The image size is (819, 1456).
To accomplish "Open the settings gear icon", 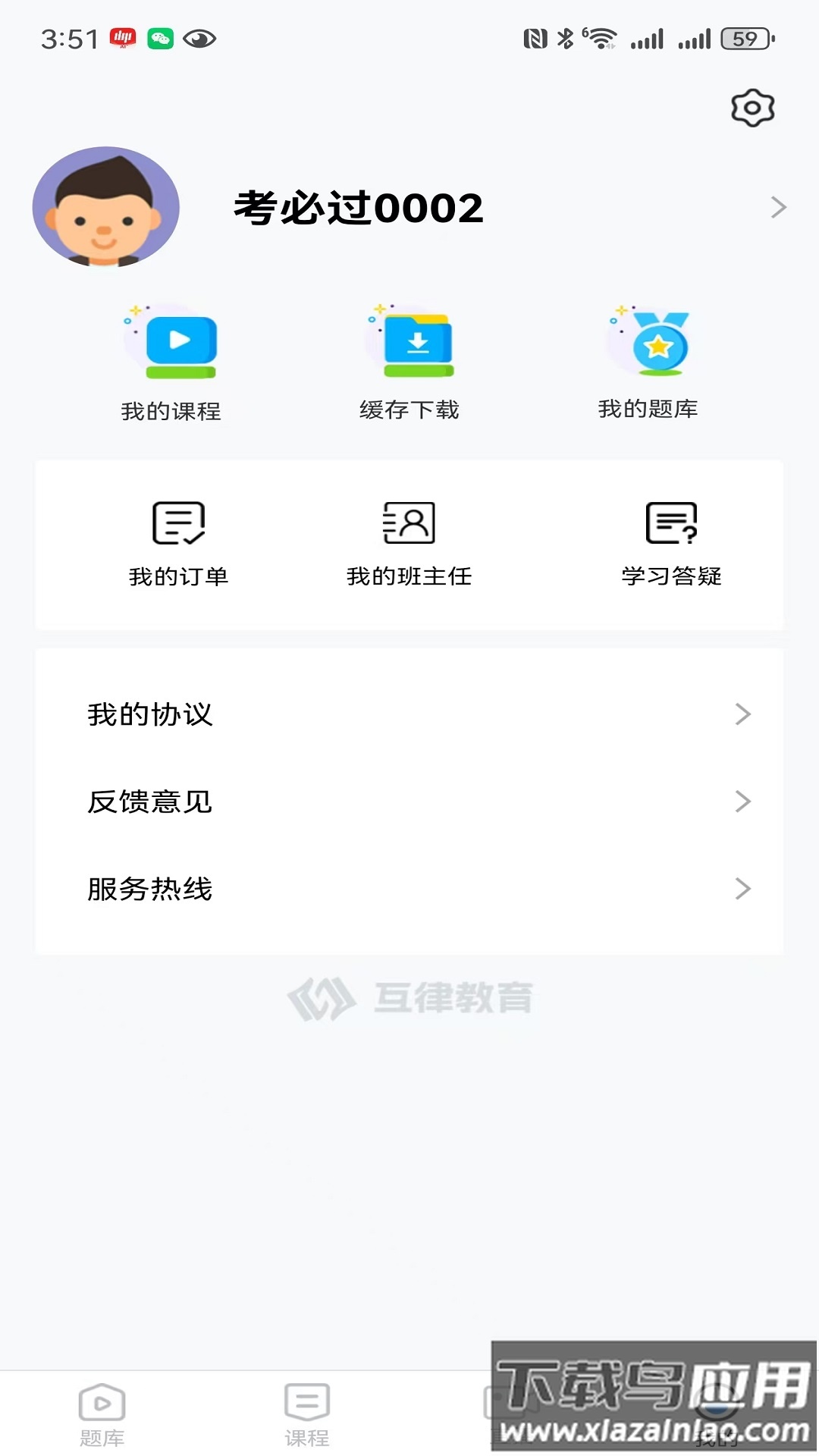I will click(752, 108).
